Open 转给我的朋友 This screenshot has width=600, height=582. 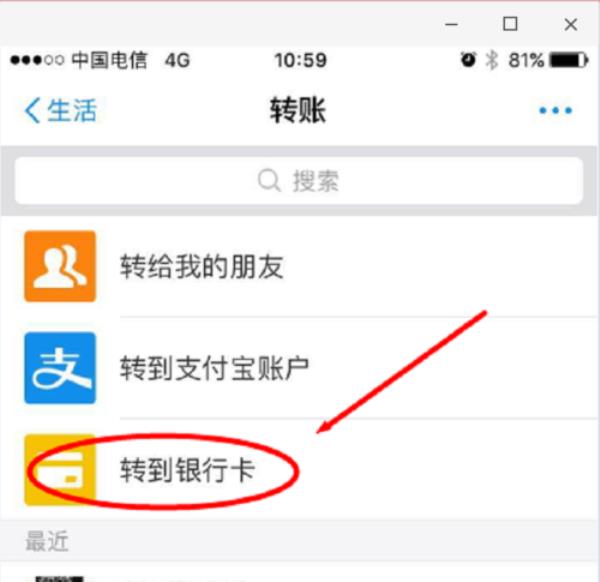click(200, 267)
